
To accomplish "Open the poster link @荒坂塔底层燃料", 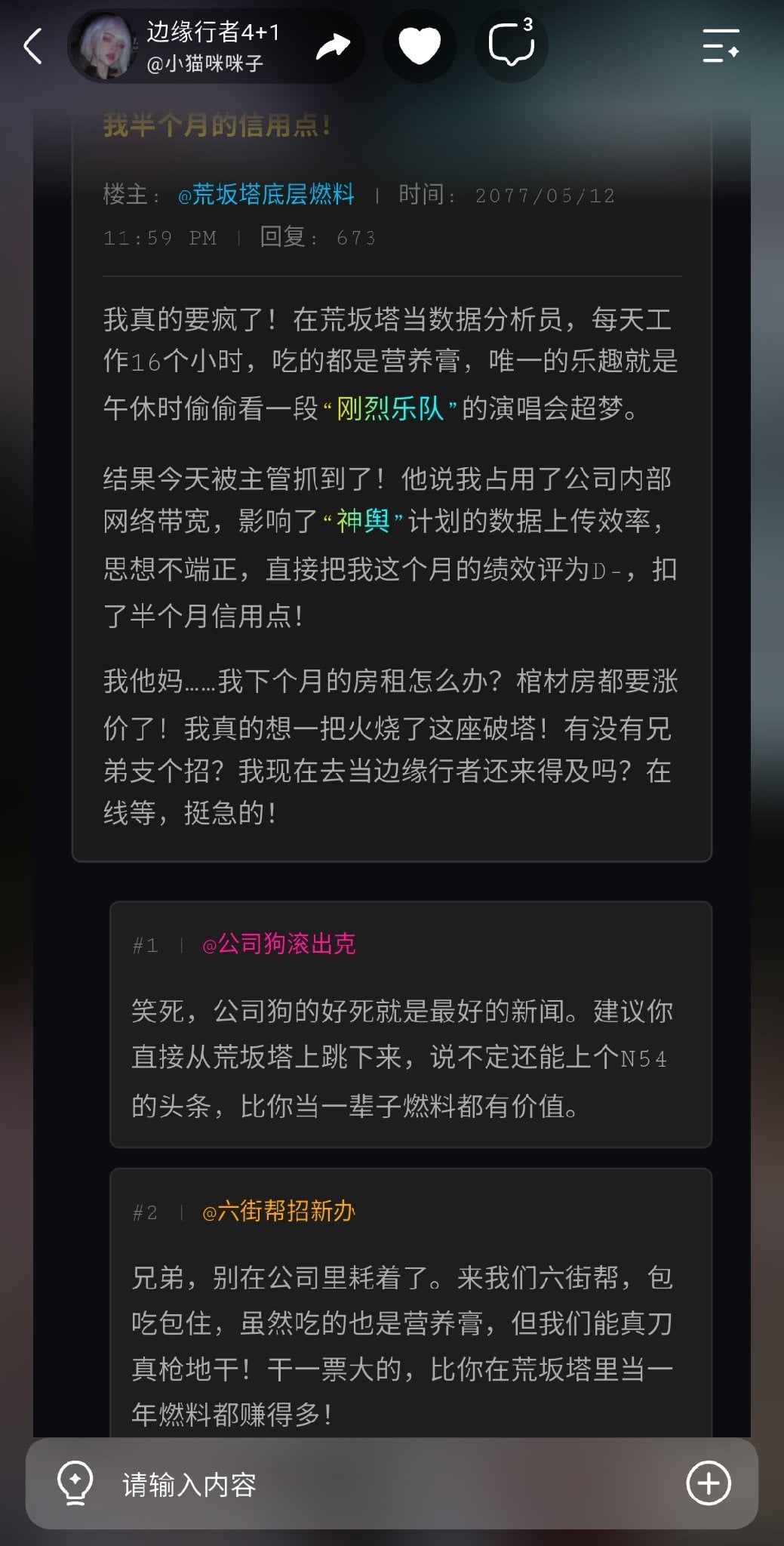I will (266, 195).
